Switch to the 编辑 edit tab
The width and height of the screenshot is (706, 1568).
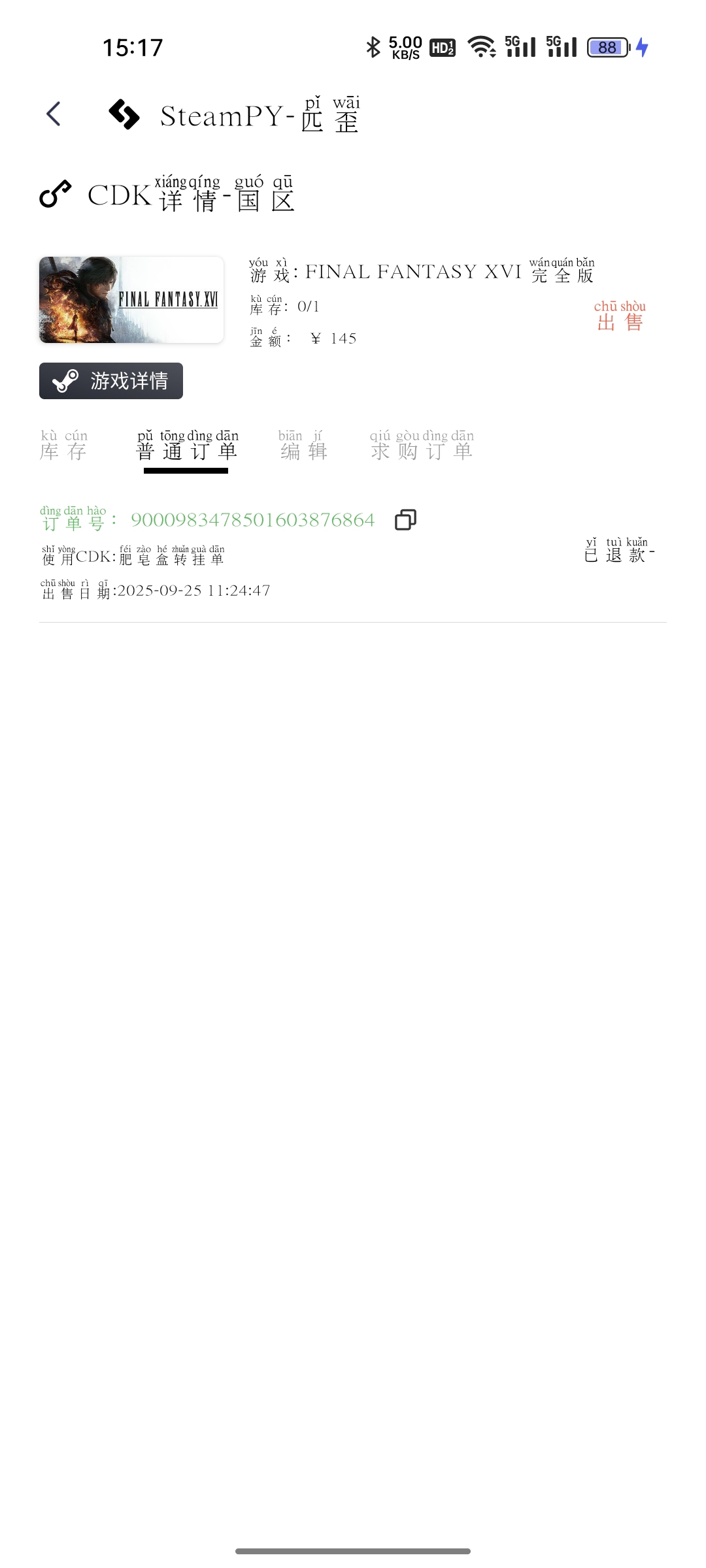point(303,446)
